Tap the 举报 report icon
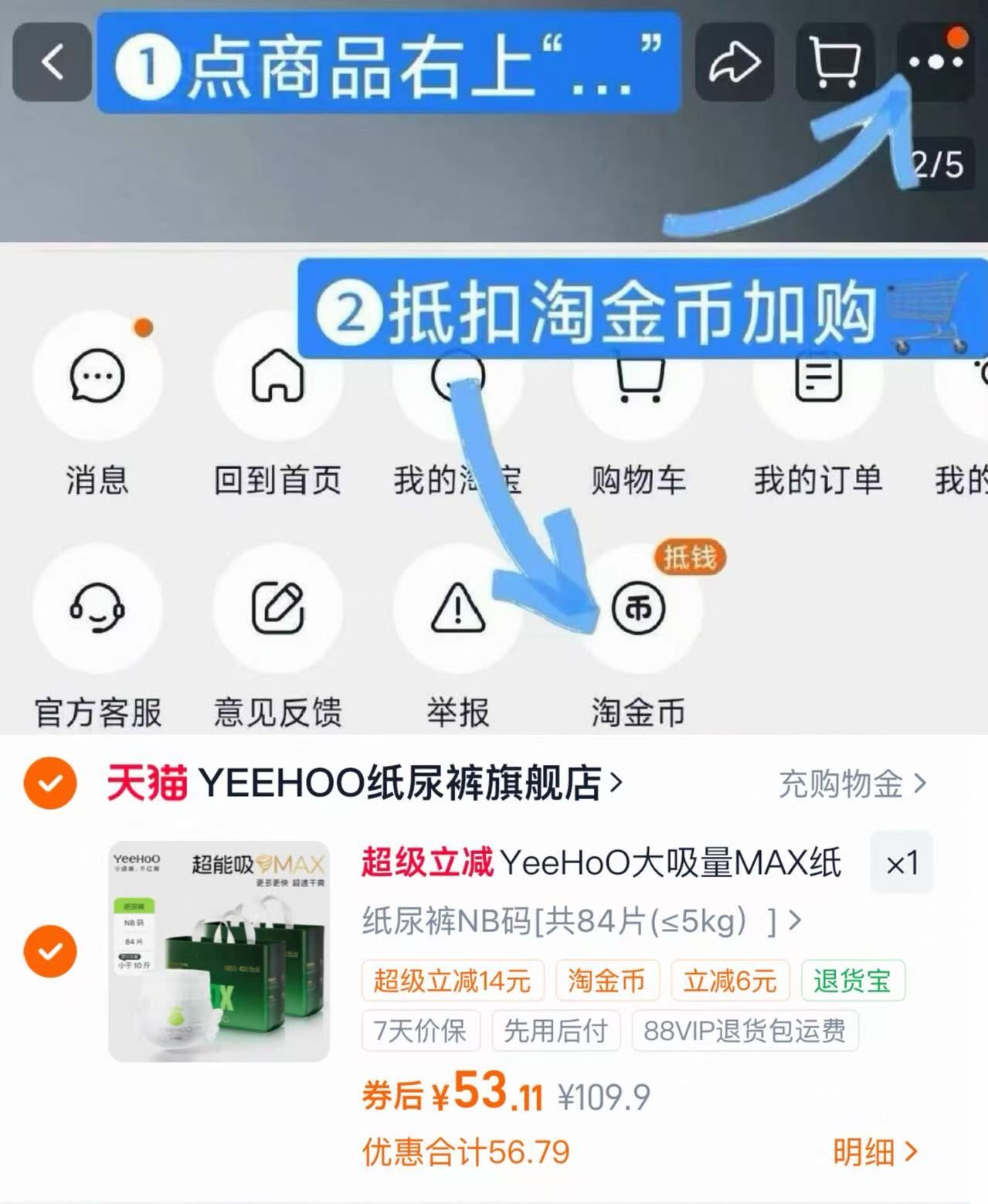 click(x=456, y=610)
